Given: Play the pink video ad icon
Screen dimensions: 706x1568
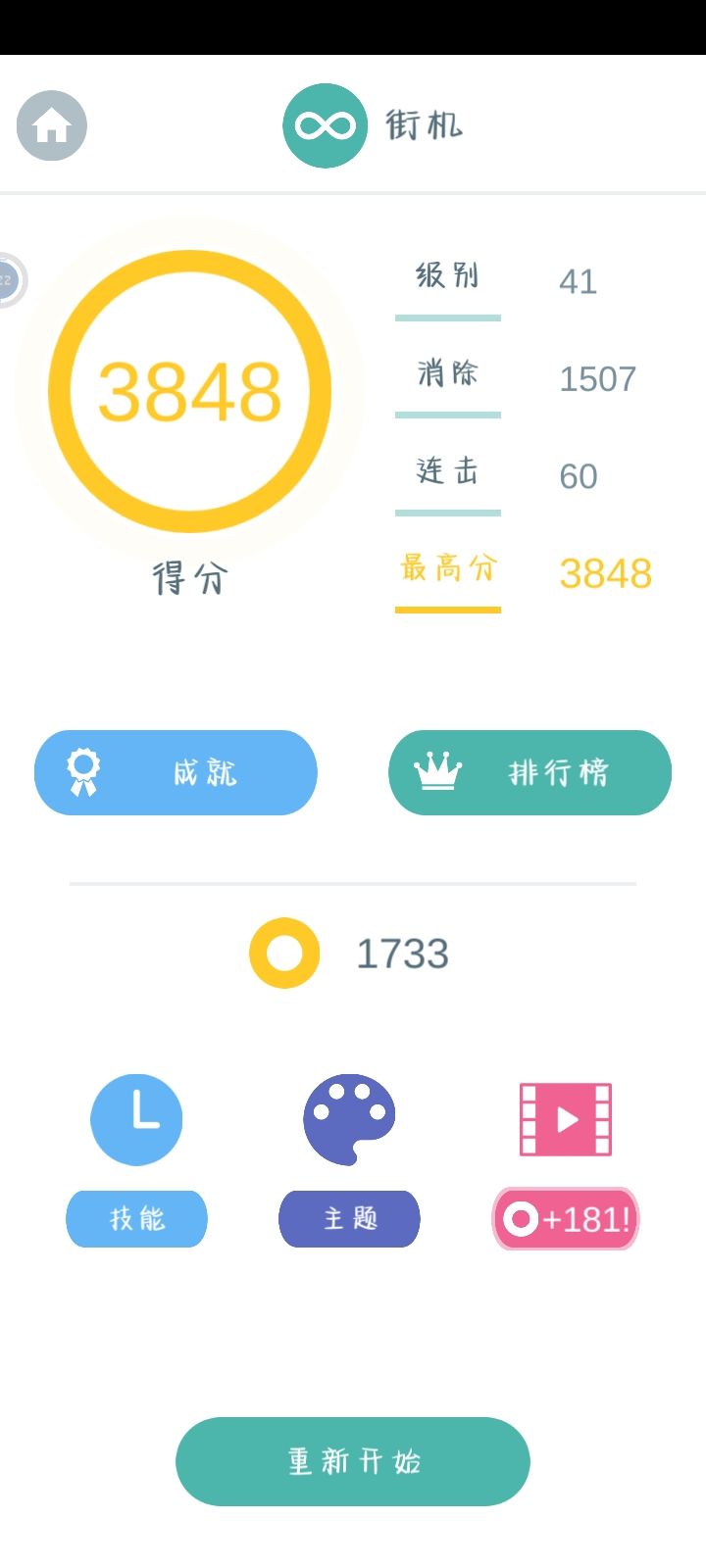Looking at the screenshot, I should [565, 1119].
